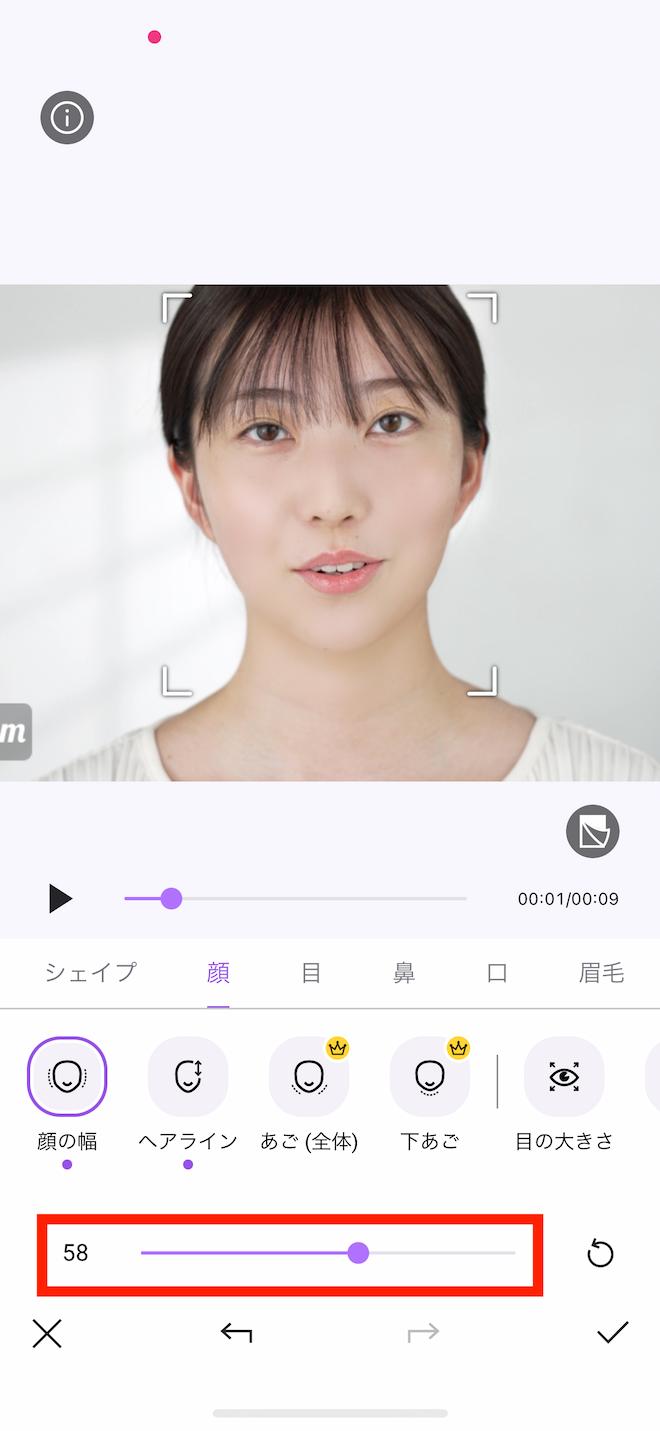Tap the video timeline seek bar
Viewport: 660px width, 1431px height.
coord(295,898)
